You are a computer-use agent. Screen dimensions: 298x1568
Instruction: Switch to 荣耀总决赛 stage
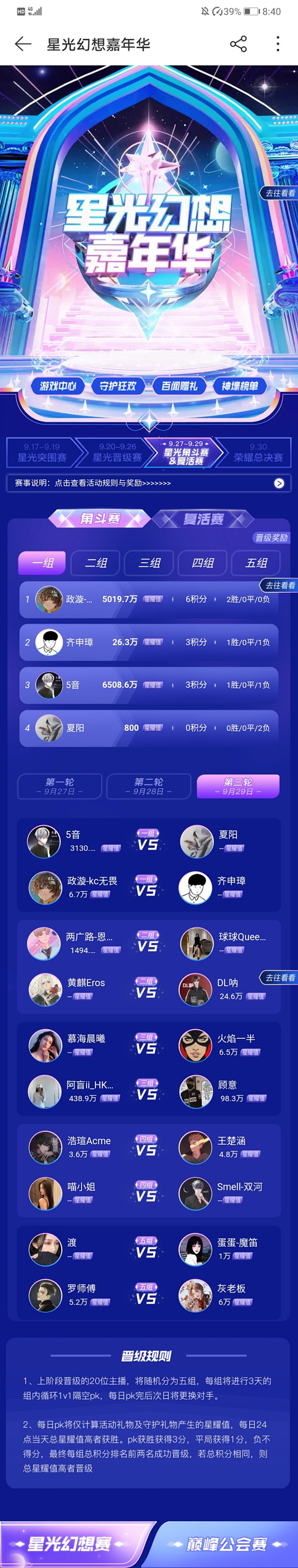(x=258, y=453)
